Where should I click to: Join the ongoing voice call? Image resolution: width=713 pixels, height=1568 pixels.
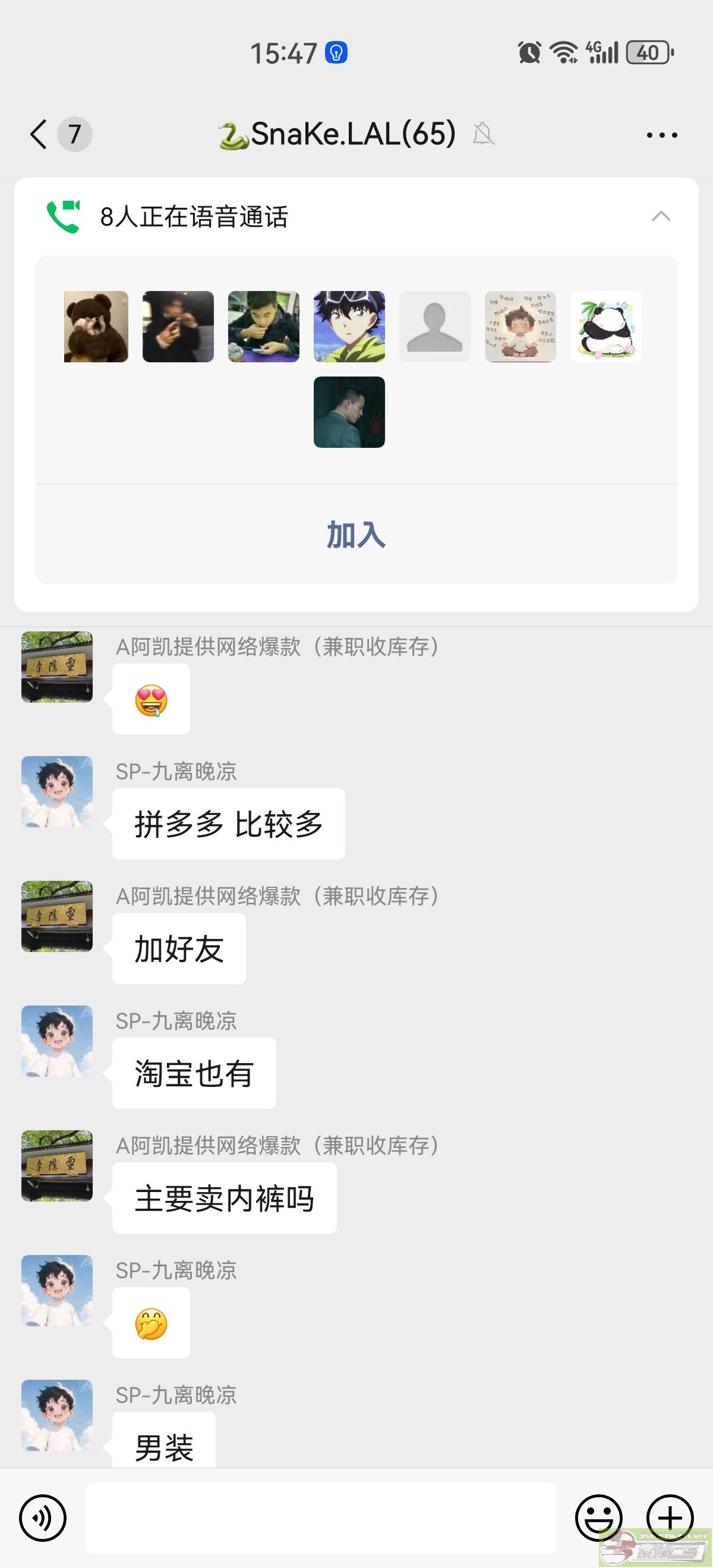tap(356, 535)
